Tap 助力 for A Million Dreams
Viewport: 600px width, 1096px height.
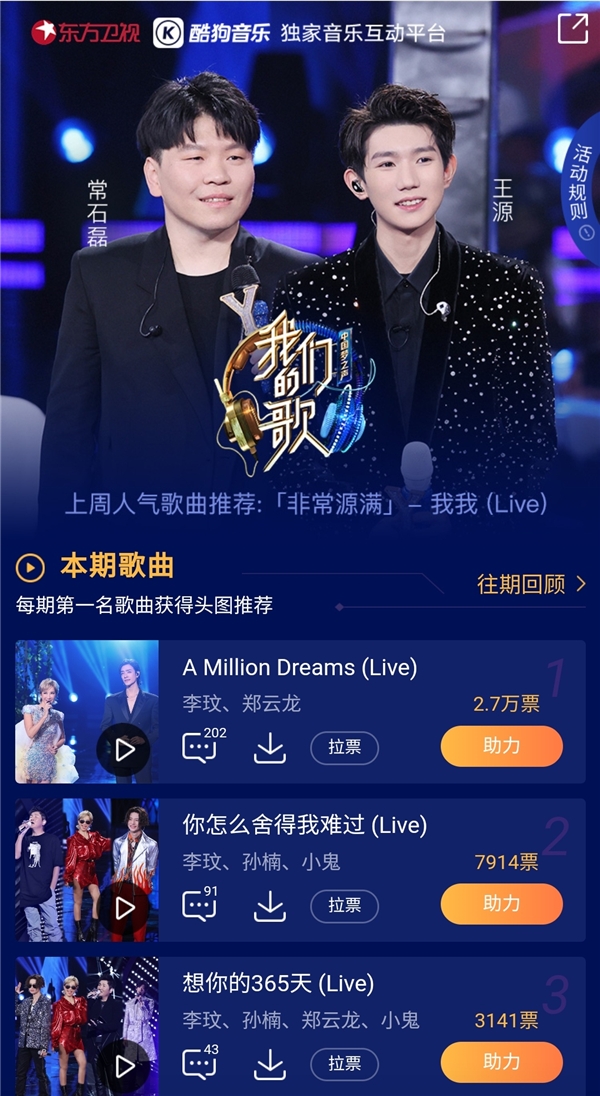(x=501, y=747)
